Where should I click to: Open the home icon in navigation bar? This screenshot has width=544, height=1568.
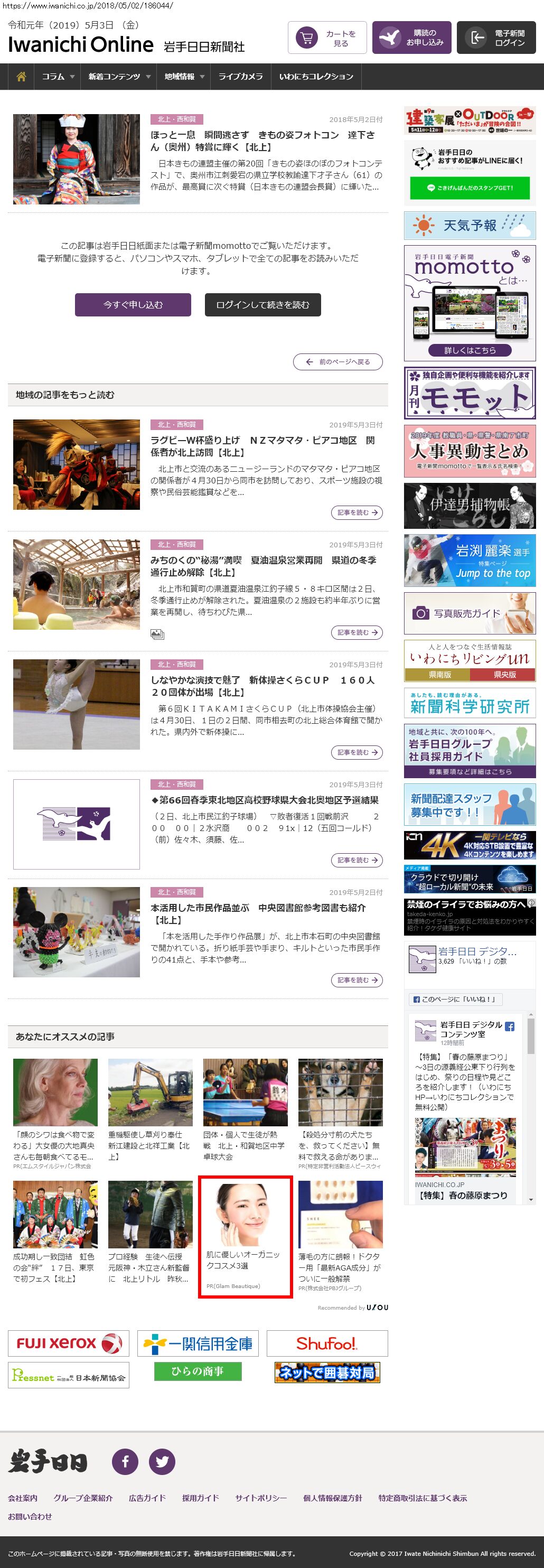coord(21,77)
